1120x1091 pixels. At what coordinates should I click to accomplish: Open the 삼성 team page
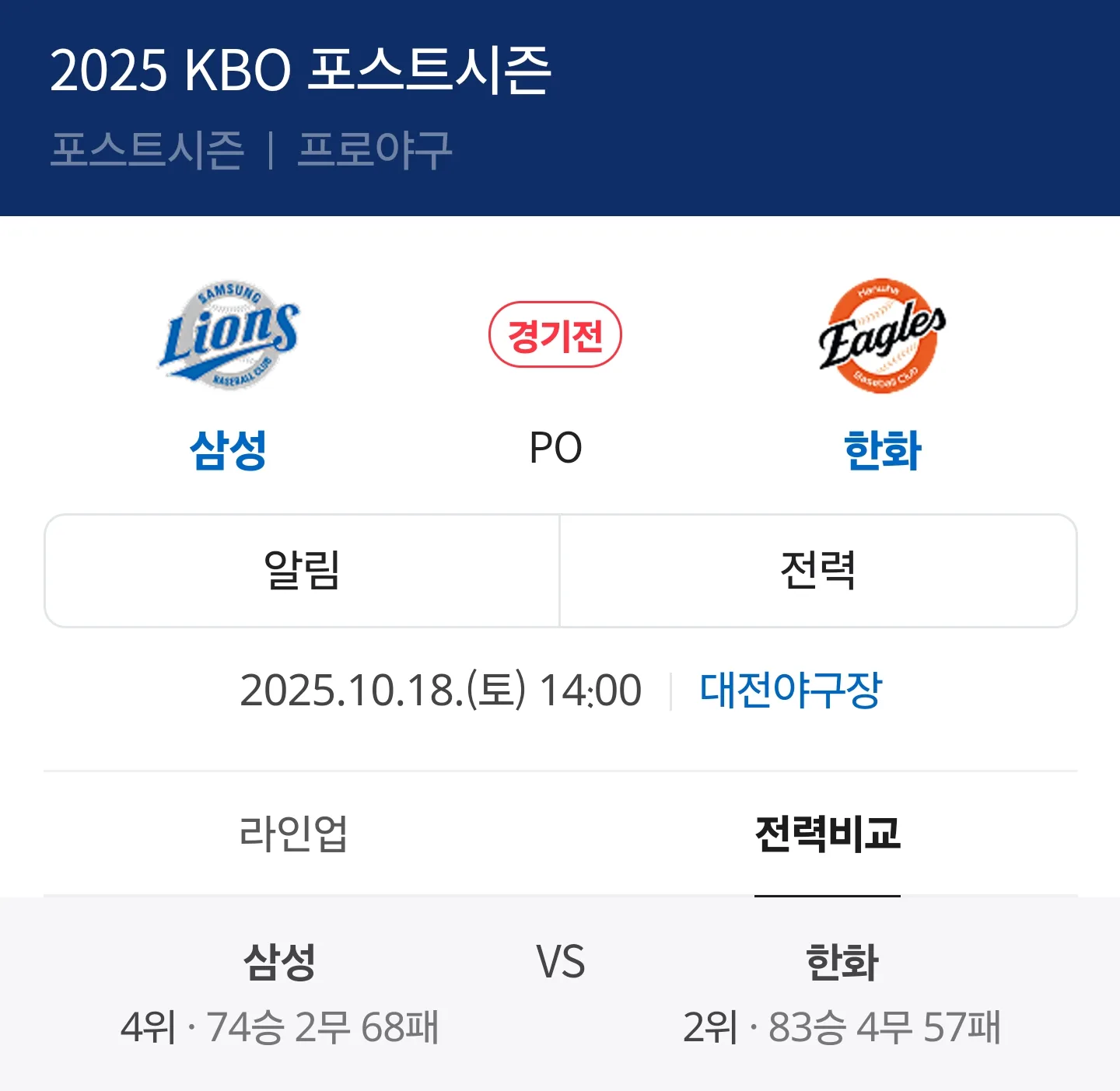point(229,450)
